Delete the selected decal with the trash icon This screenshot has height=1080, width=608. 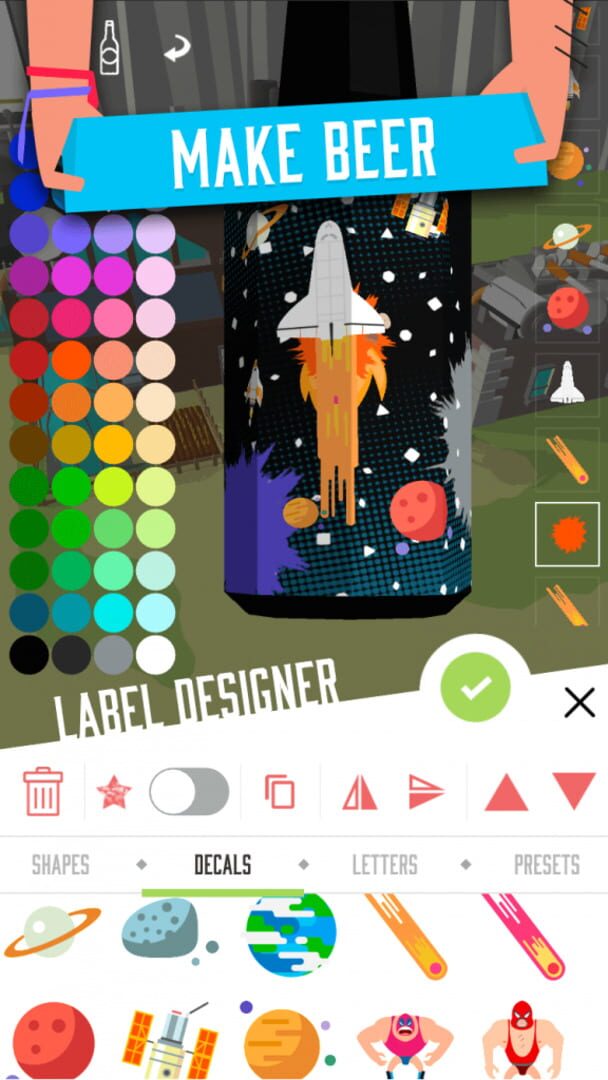(x=43, y=791)
